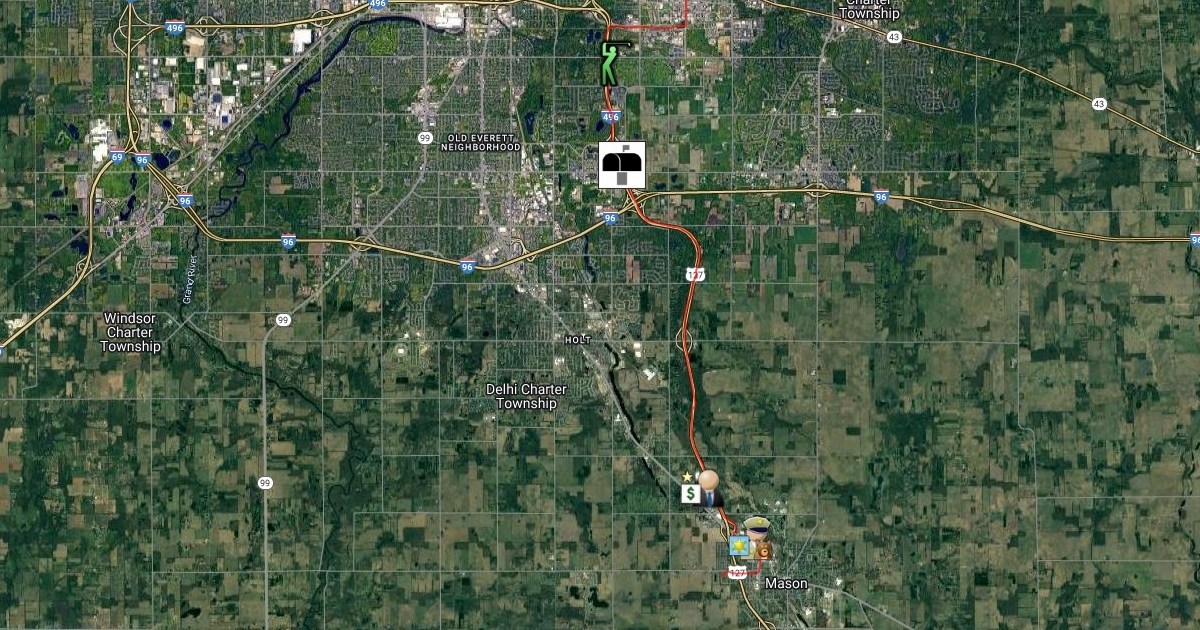Select the dollar sign marker
Screen dimensions: 1200x630
tap(690, 493)
